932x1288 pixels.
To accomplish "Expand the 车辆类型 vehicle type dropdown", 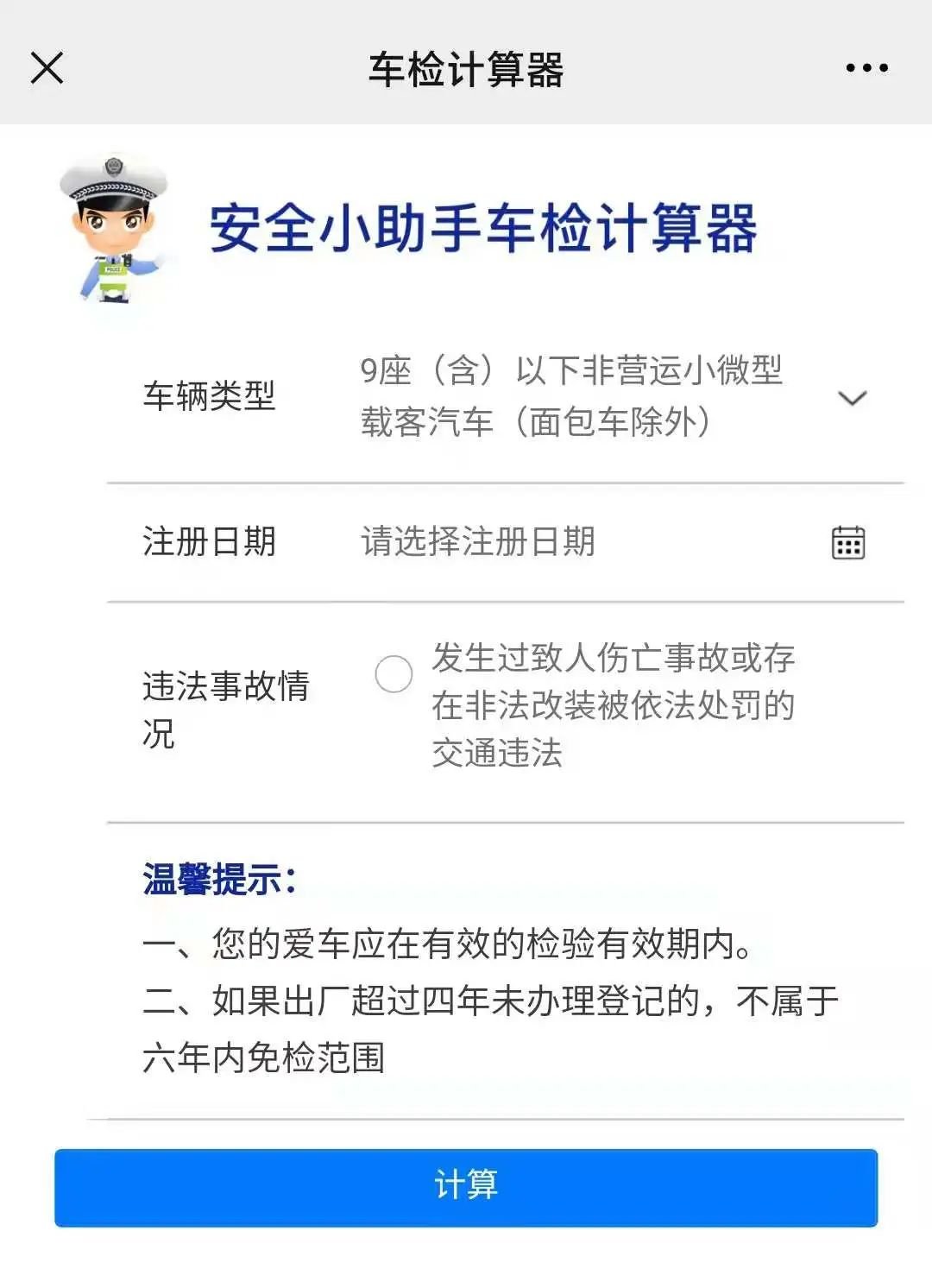I will 852,398.
